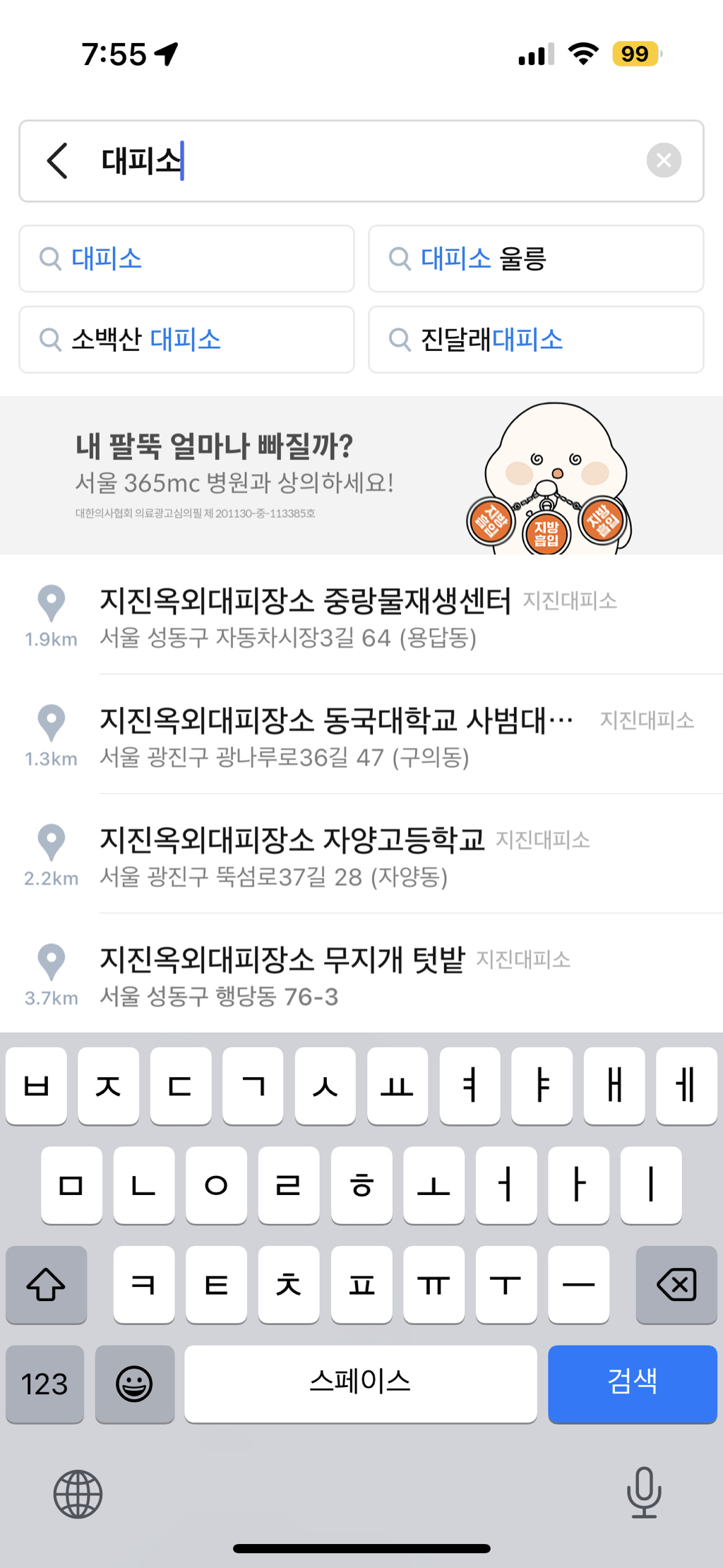Switch to number keypad with 123 key
This screenshot has height=1568, width=723.
tap(44, 1384)
